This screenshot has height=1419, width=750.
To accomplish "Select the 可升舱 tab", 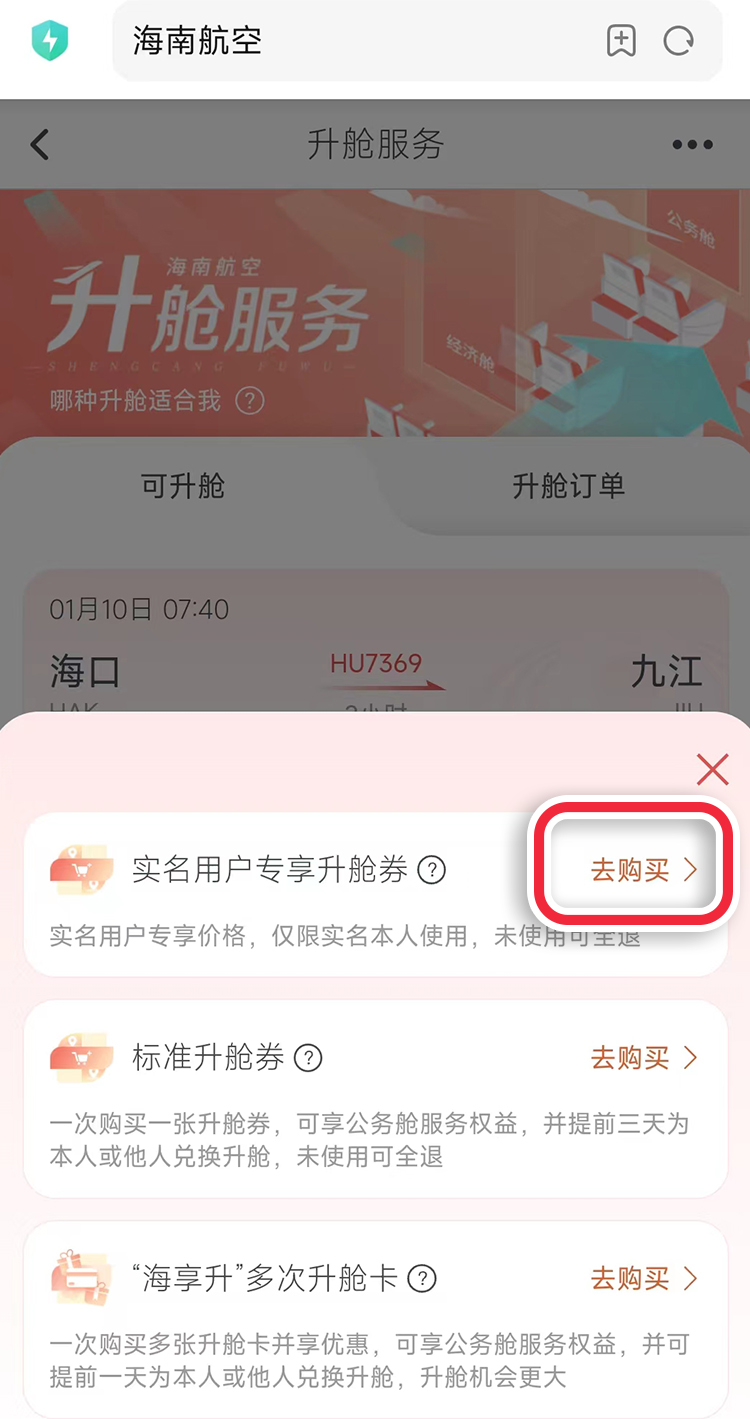I will coord(183,486).
